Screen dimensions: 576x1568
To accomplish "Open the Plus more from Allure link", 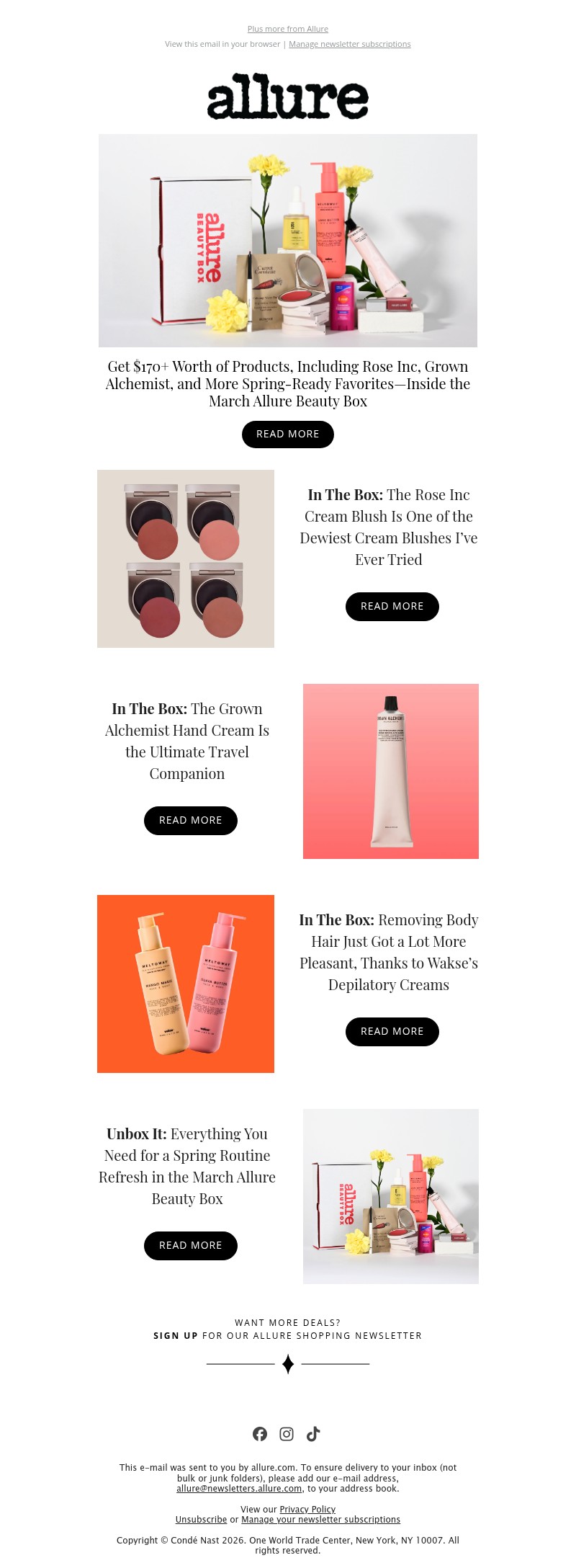I will point(287,29).
